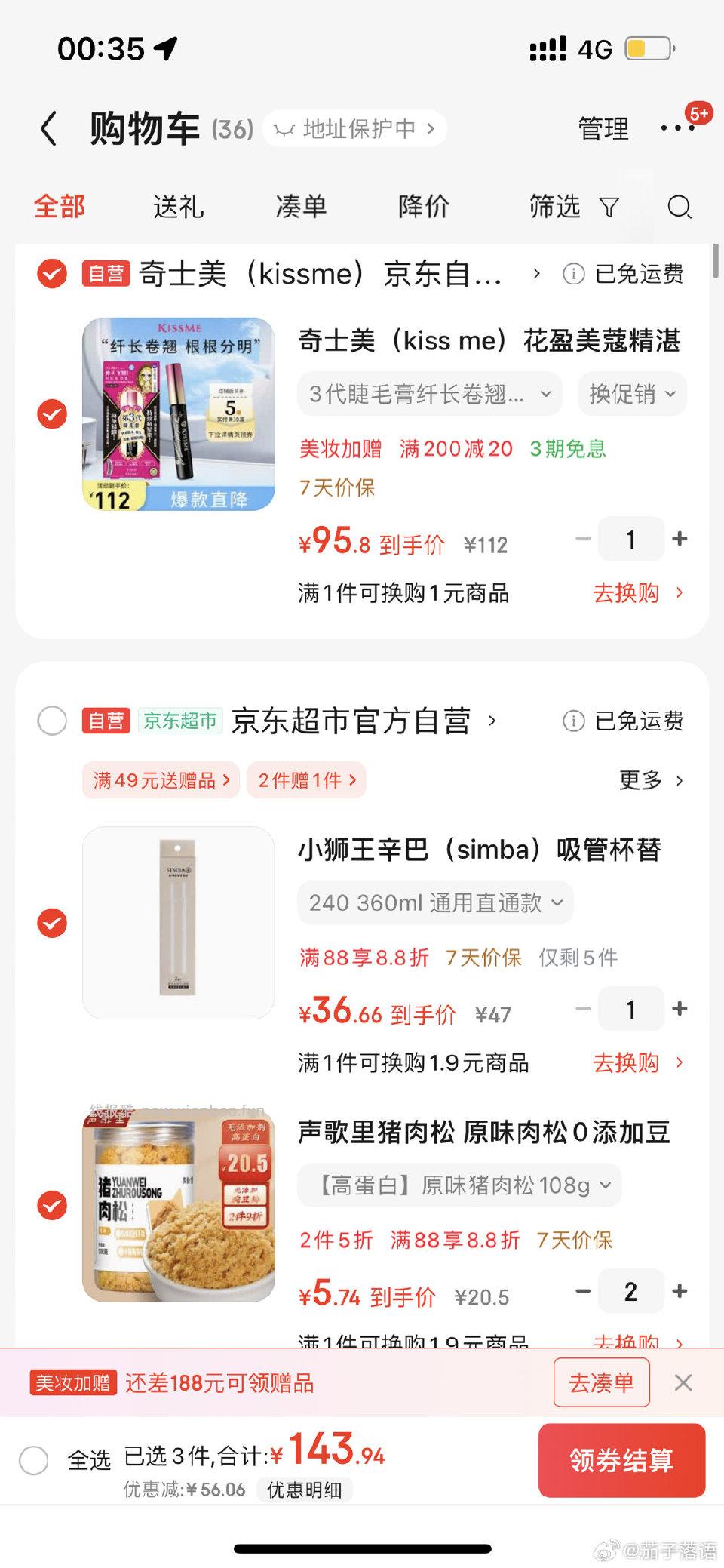Open the info icon beside 已免运费
This screenshot has height=1568, width=724.
click(572, 275)
